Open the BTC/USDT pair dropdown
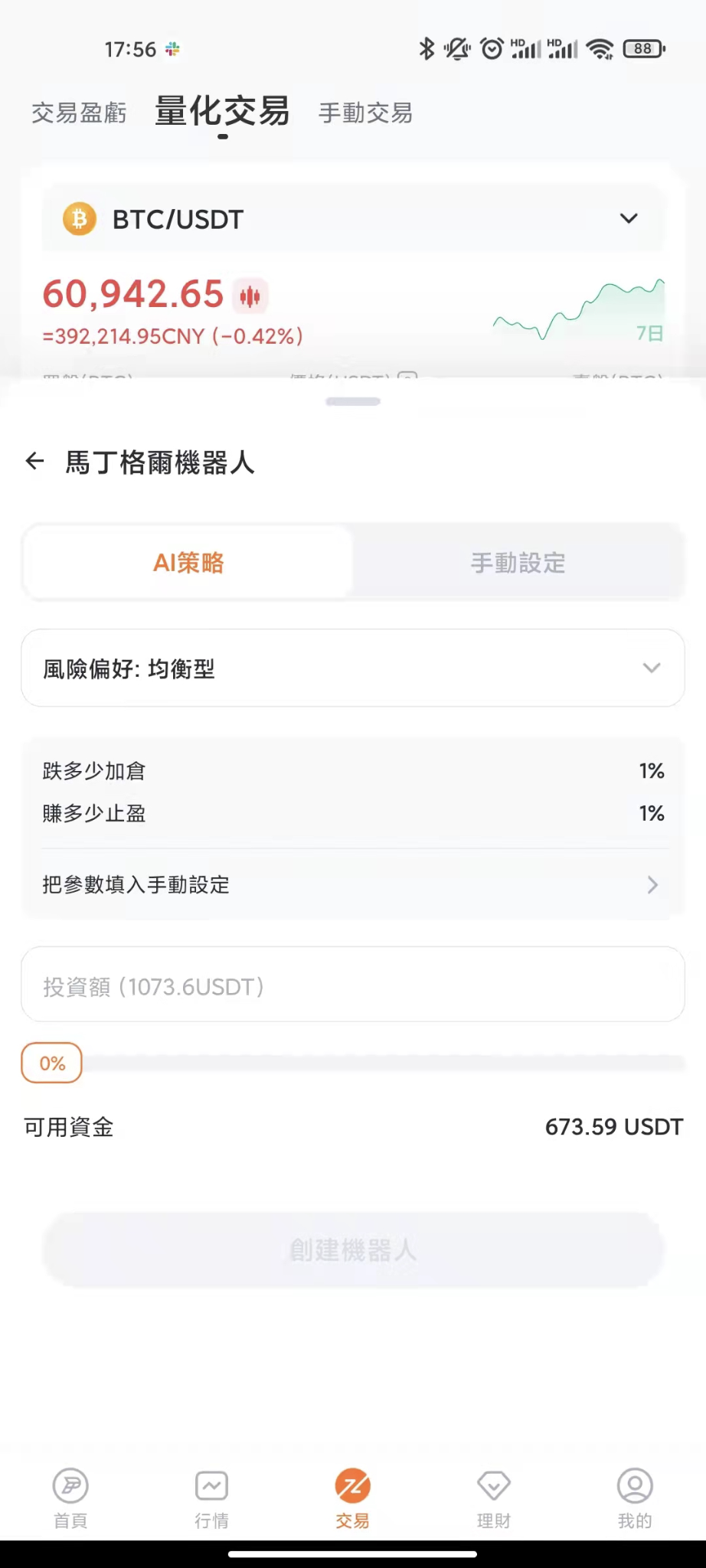The width and height of the screenshot is (706, 1568). point(353,219)
